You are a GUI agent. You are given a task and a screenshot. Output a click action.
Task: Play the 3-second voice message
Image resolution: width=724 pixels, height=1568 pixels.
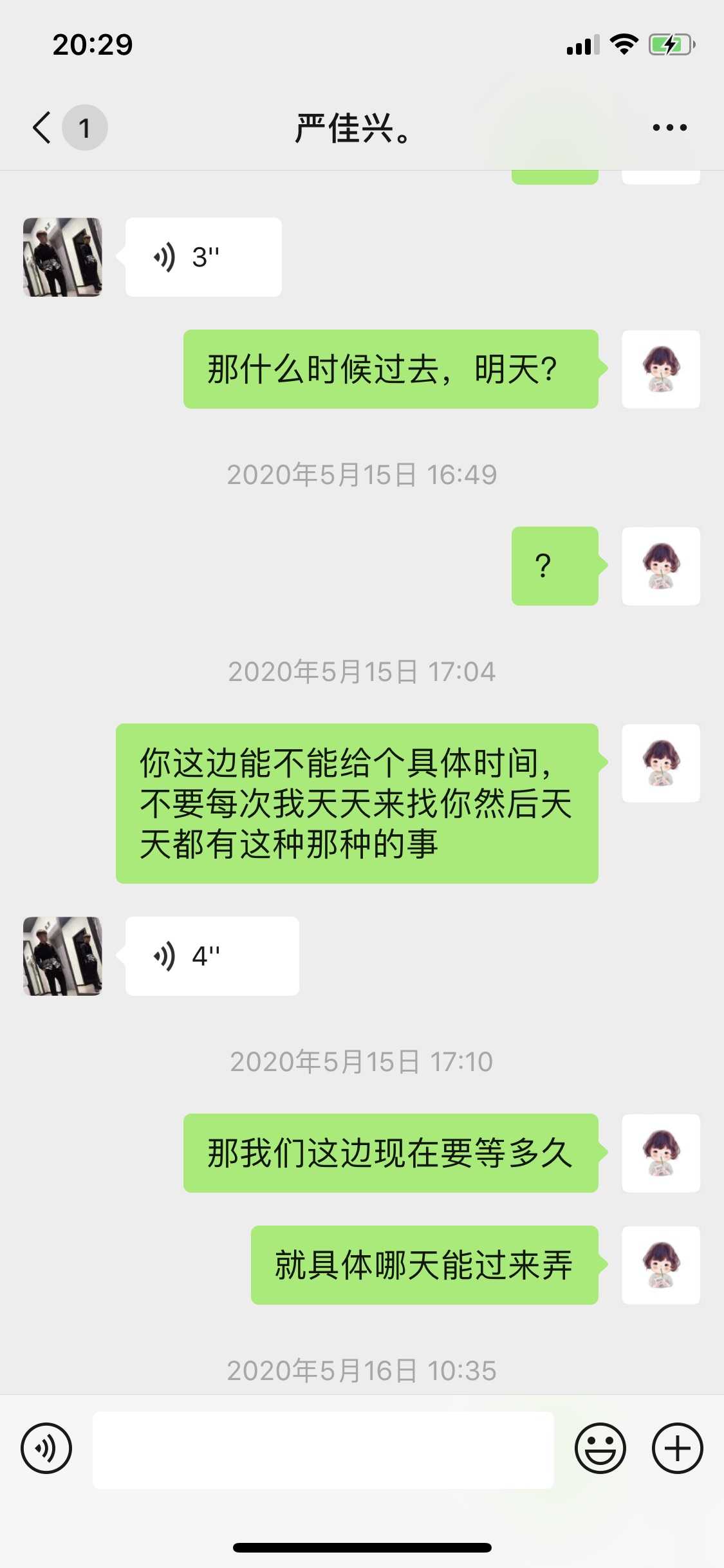point(203,257)
